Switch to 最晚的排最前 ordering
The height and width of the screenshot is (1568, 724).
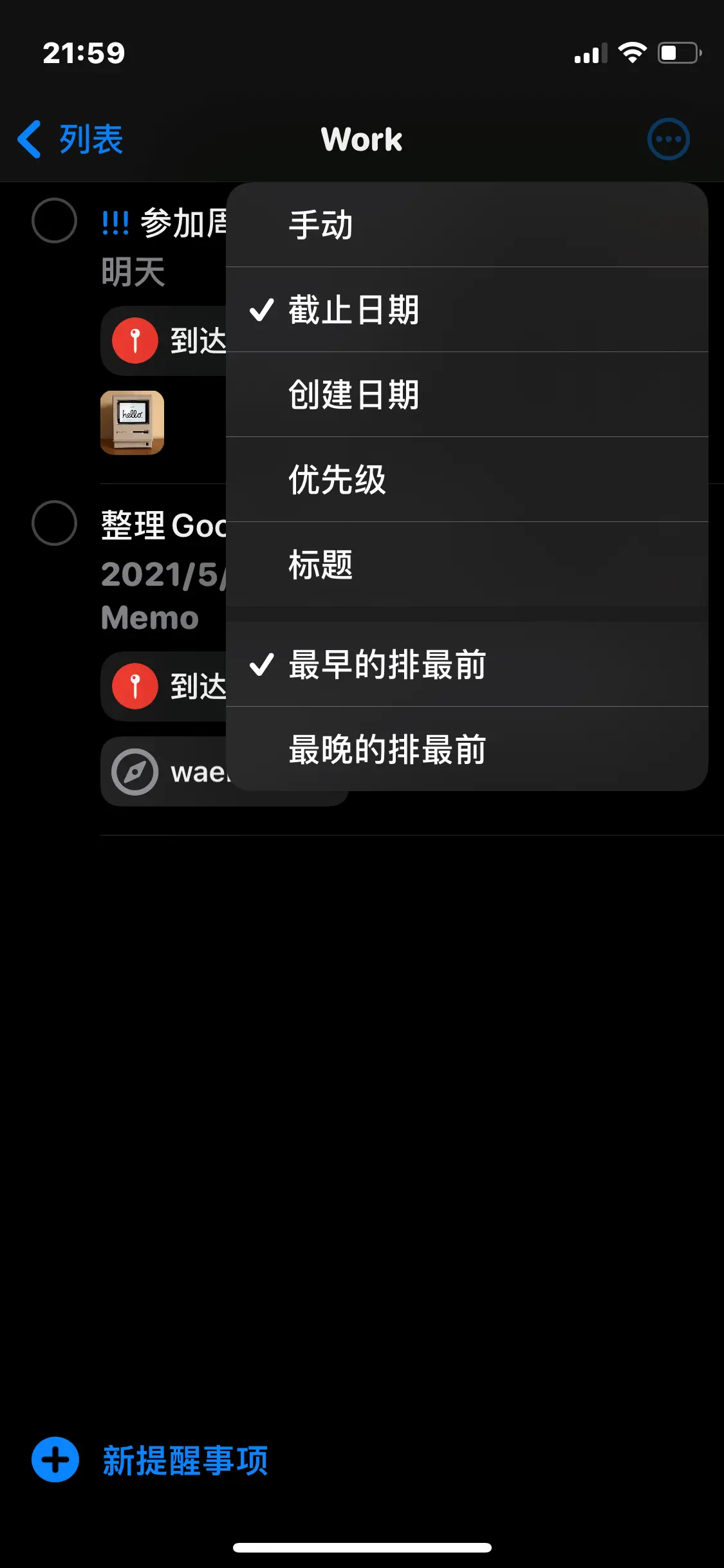click(467, 749)
